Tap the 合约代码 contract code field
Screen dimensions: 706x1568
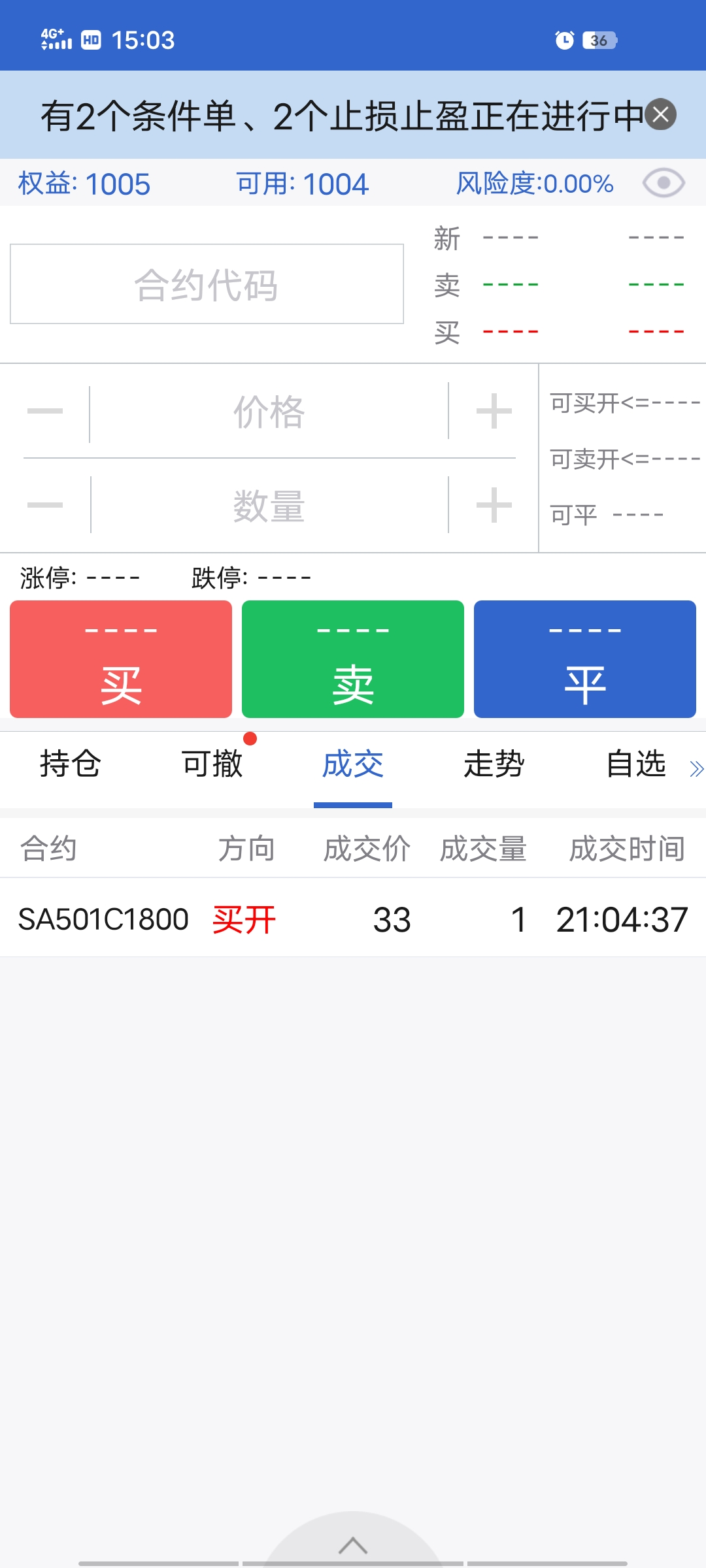[x=207, y=284]
